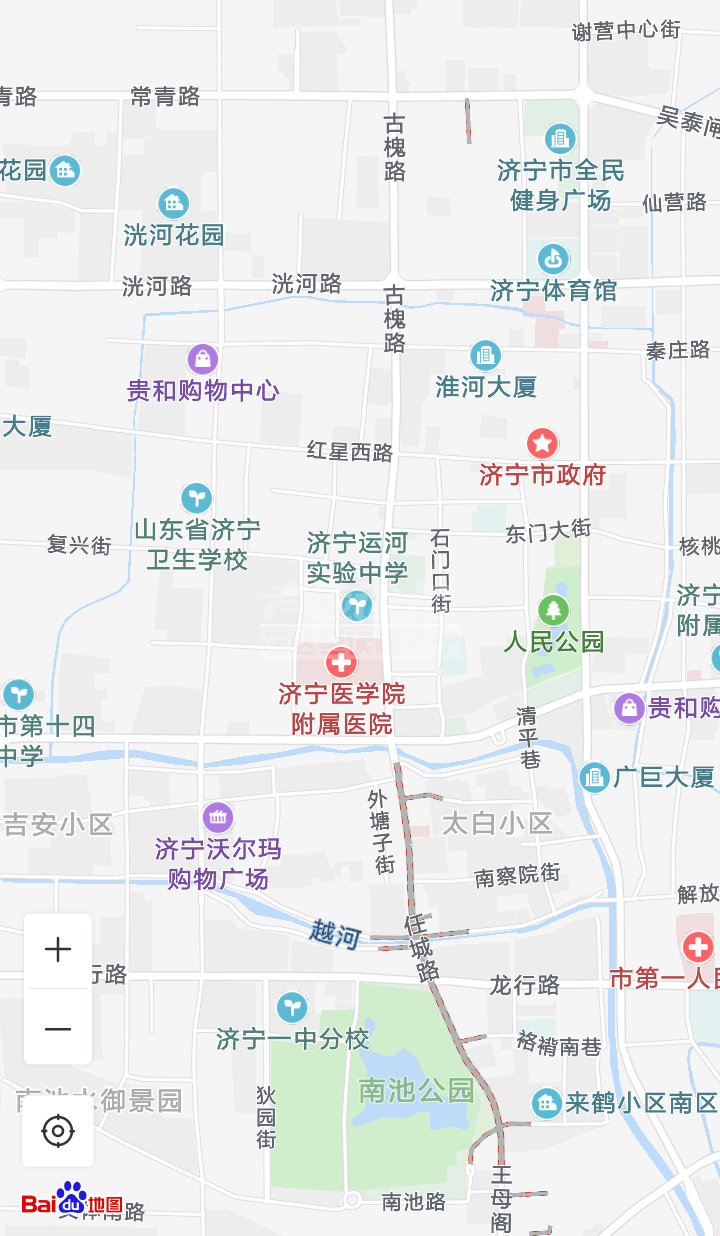Click the 济宁运河实验中学 marker

point(356,606)
